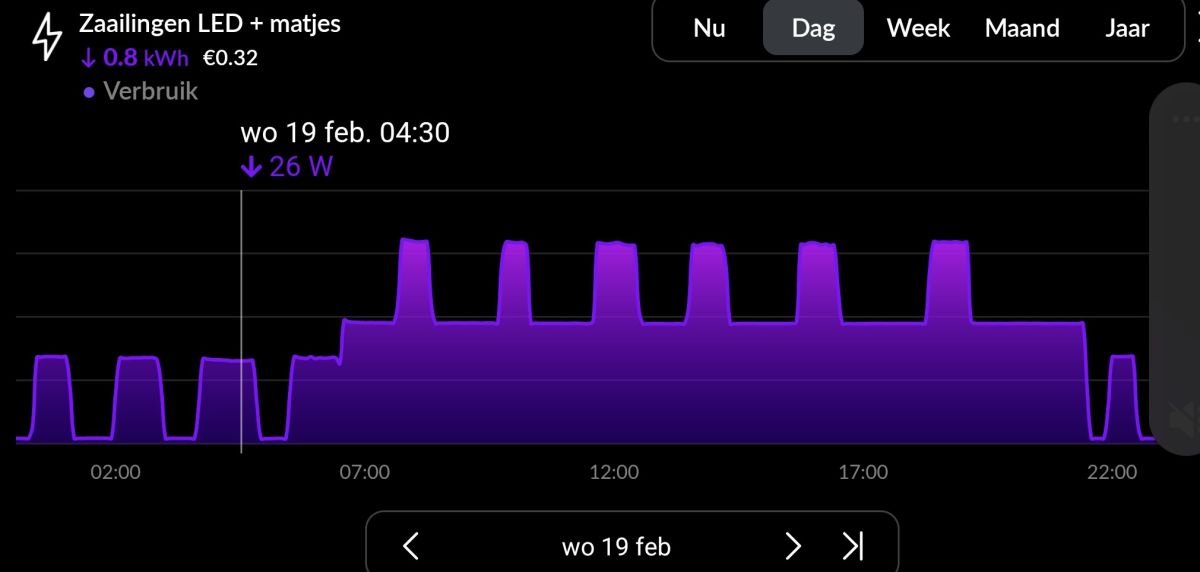Show the Maand overview
Viewport: 1200px width, 572px height.
coord(1022,28)
